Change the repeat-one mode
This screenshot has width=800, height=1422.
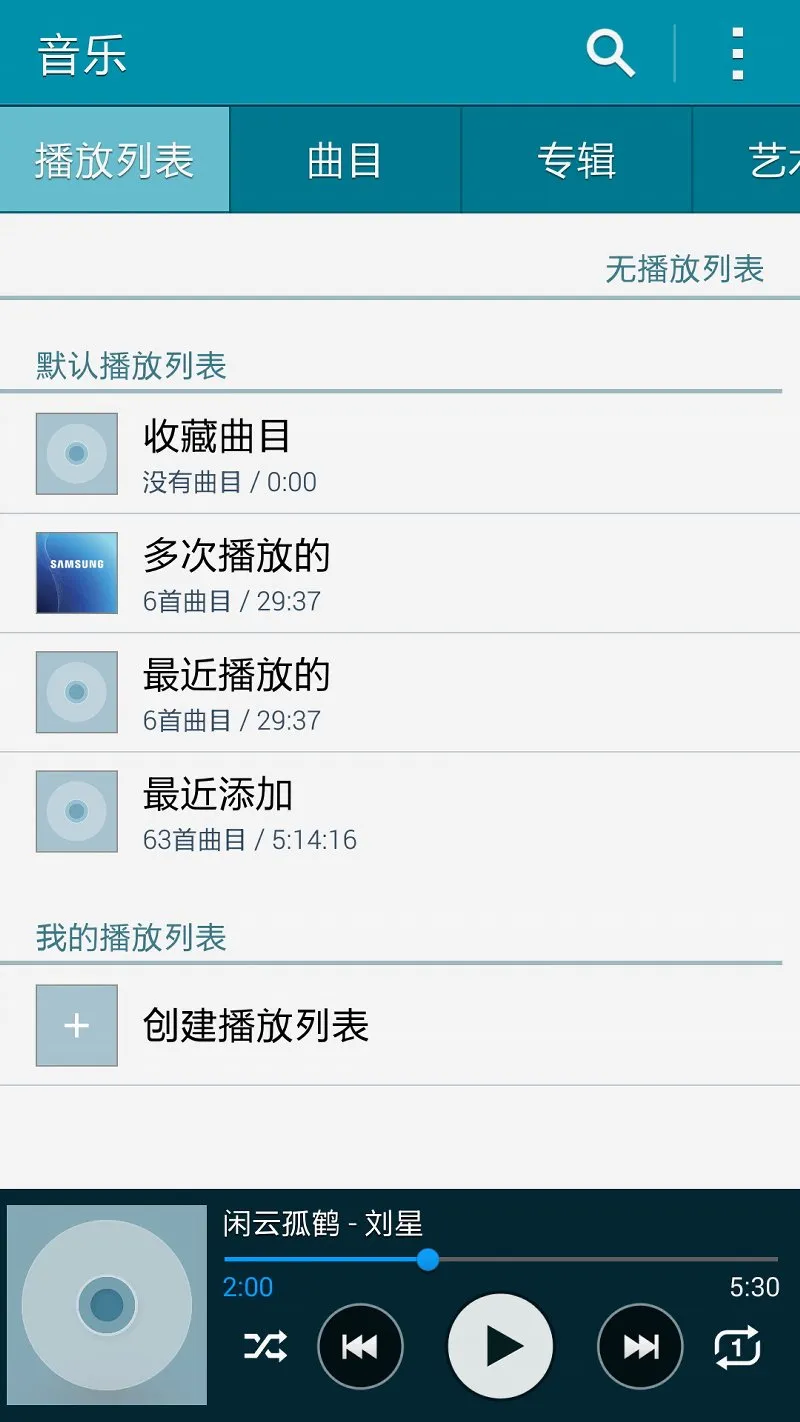(737, 1347)
